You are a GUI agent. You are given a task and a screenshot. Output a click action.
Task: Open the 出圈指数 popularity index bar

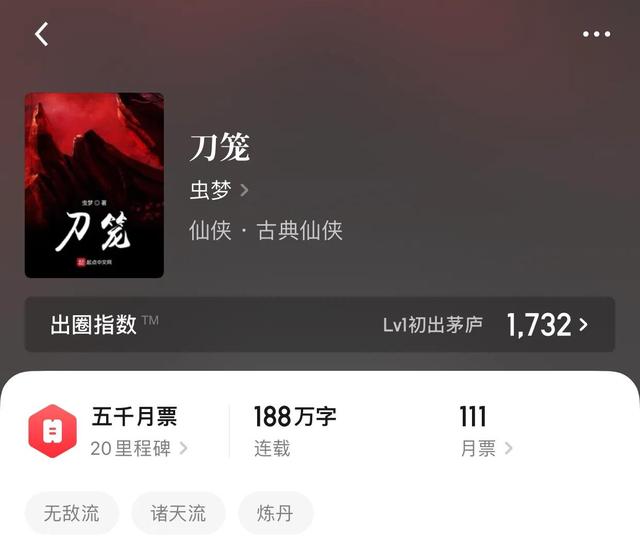point(320,324)
